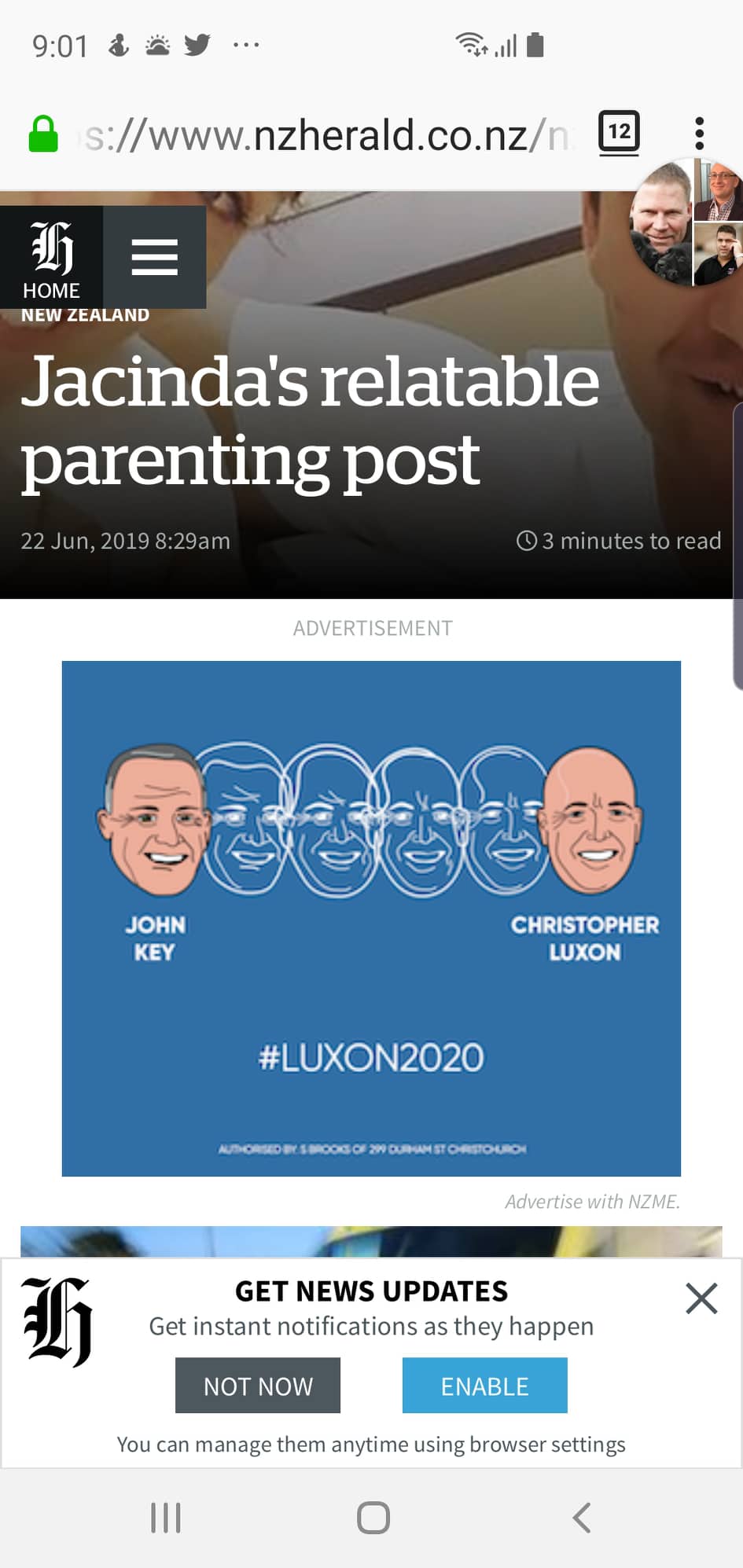Follow the Advertise with NZME link
Screen dimensions: 743x1568
point(592,1201)
